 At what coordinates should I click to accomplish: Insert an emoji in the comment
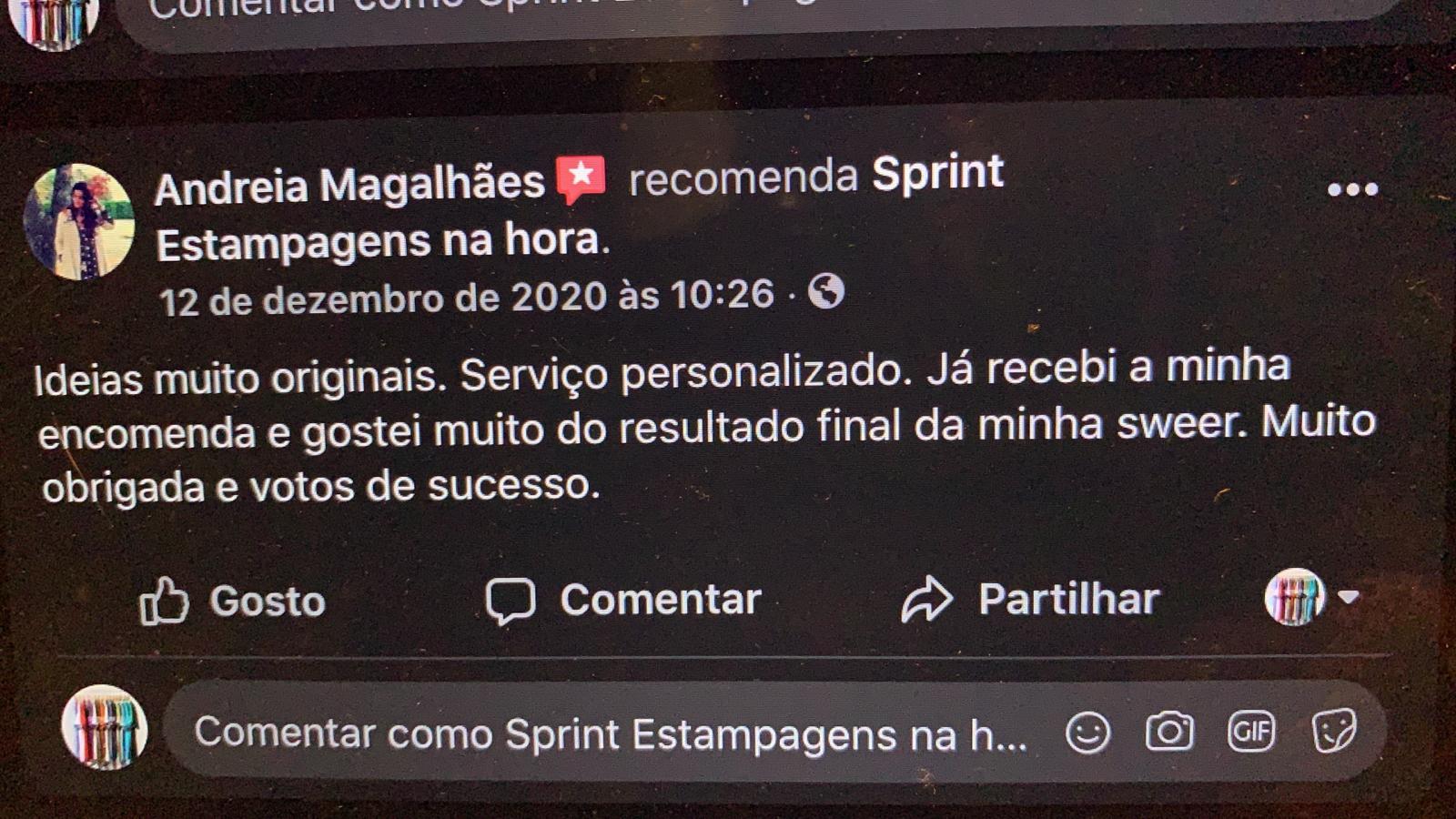[1087, 733]
